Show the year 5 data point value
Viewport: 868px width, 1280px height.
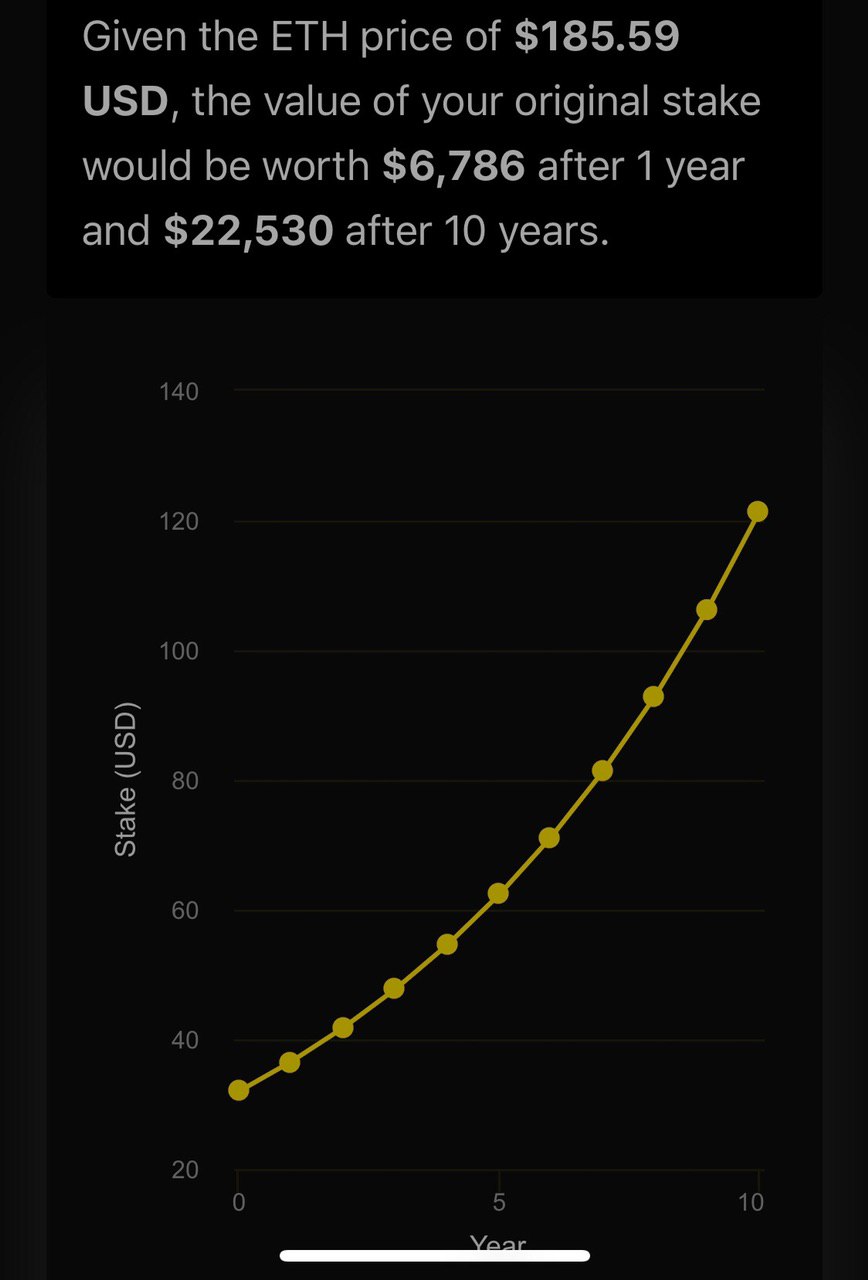tap(498, 893)
